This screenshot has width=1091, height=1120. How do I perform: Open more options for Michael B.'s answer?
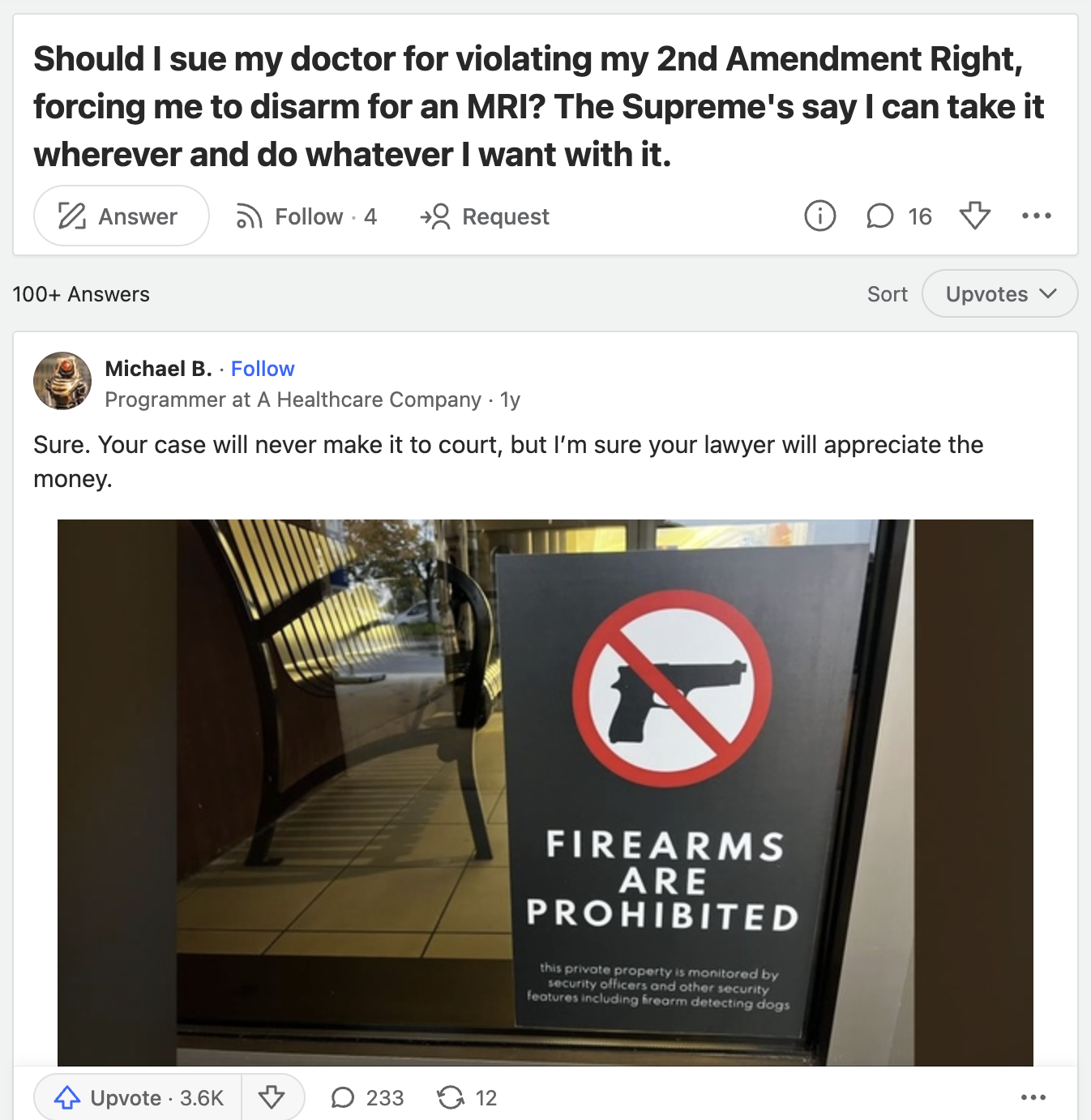click(x=1033, y=1097)
